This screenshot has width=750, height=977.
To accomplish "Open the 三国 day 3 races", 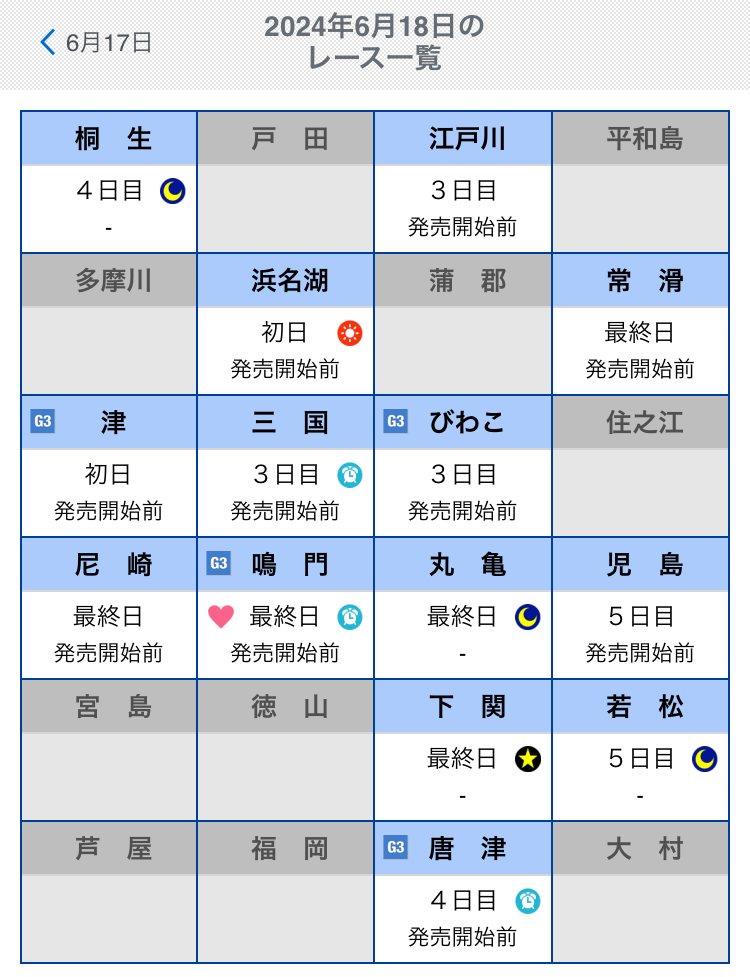I will [286, 467].
